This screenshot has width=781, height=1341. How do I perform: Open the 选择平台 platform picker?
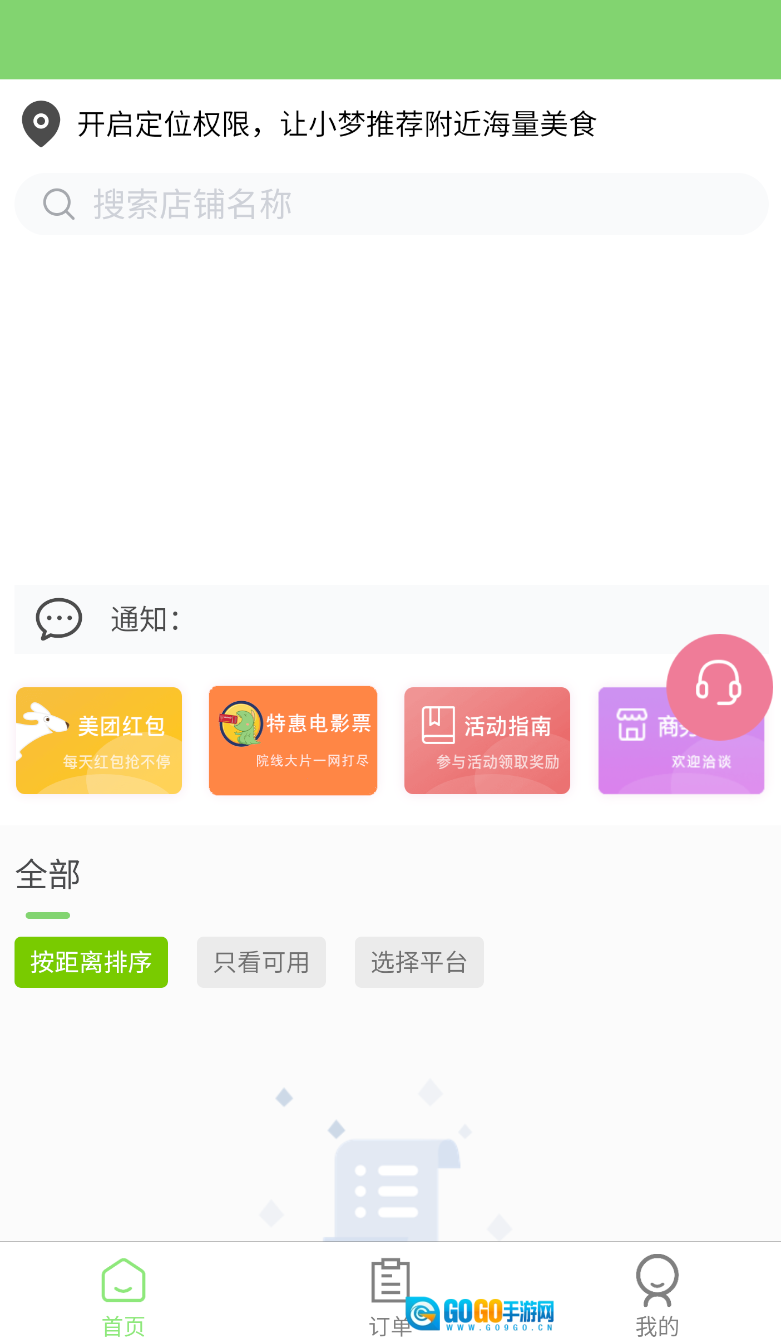tap(419, 962)
